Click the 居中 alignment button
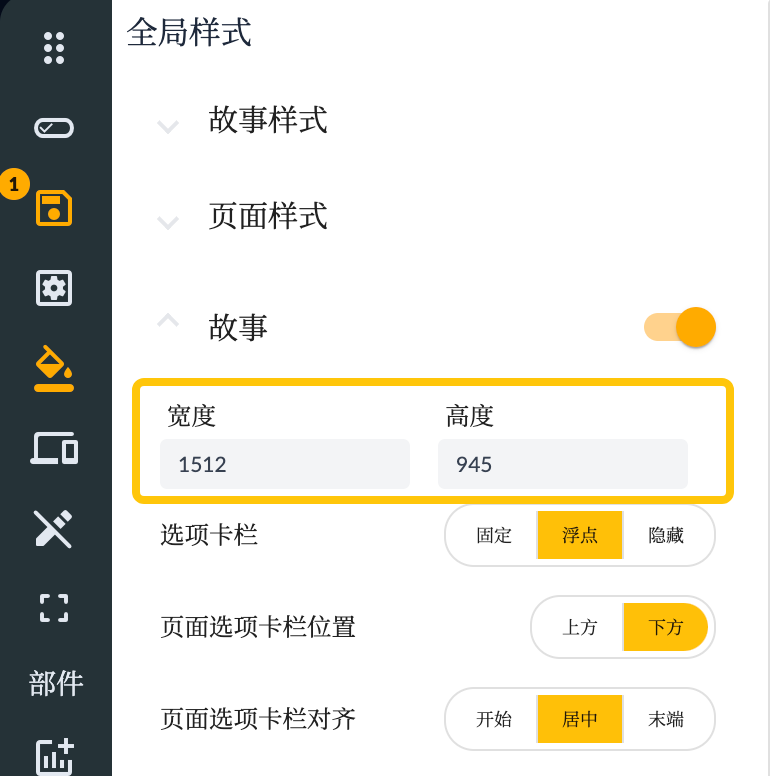The height and width of the screenshot is (776, 770). (580, 719)
